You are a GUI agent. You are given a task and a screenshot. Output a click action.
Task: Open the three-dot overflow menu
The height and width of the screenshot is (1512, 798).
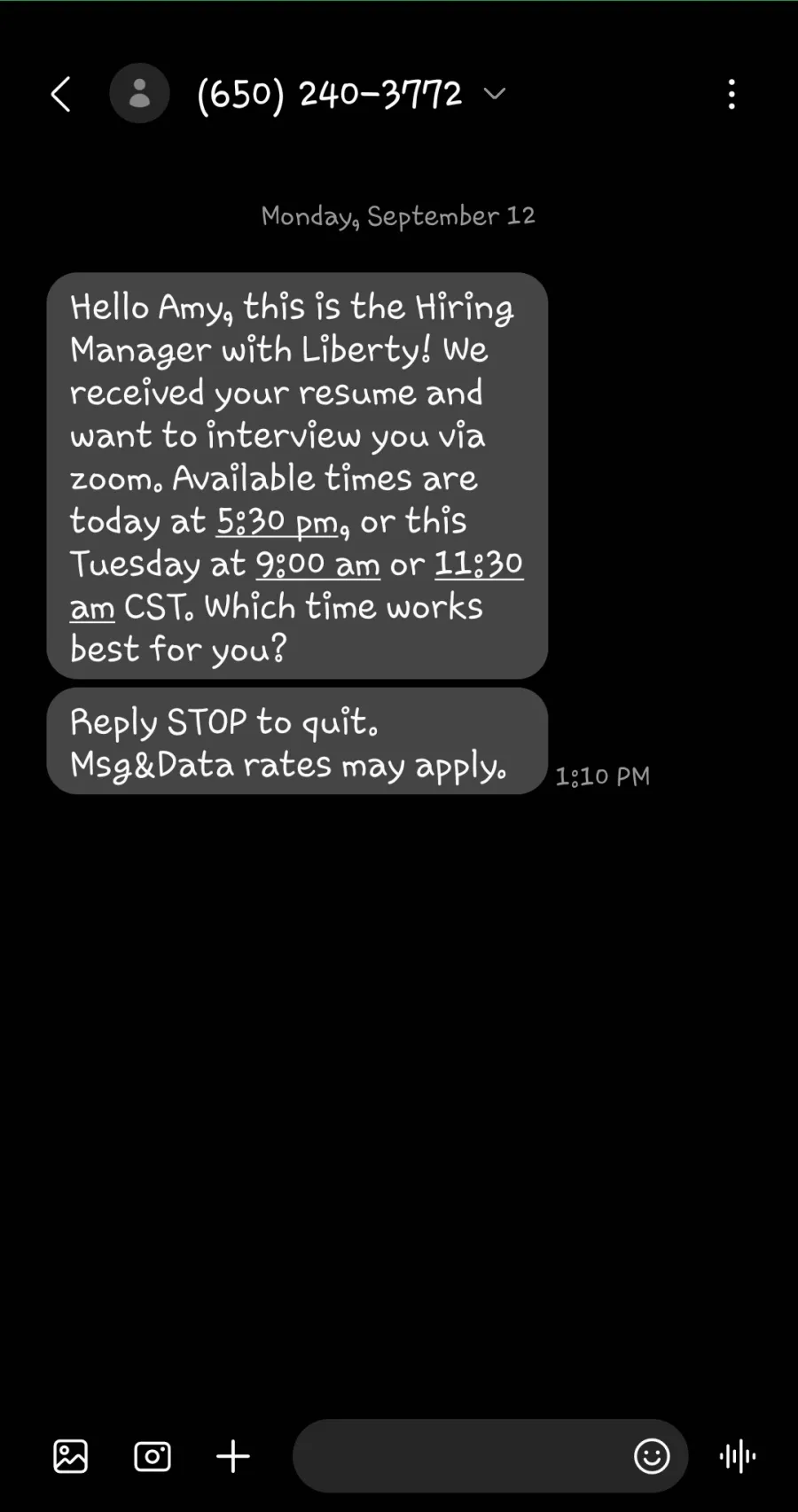(x=731, y=94)
